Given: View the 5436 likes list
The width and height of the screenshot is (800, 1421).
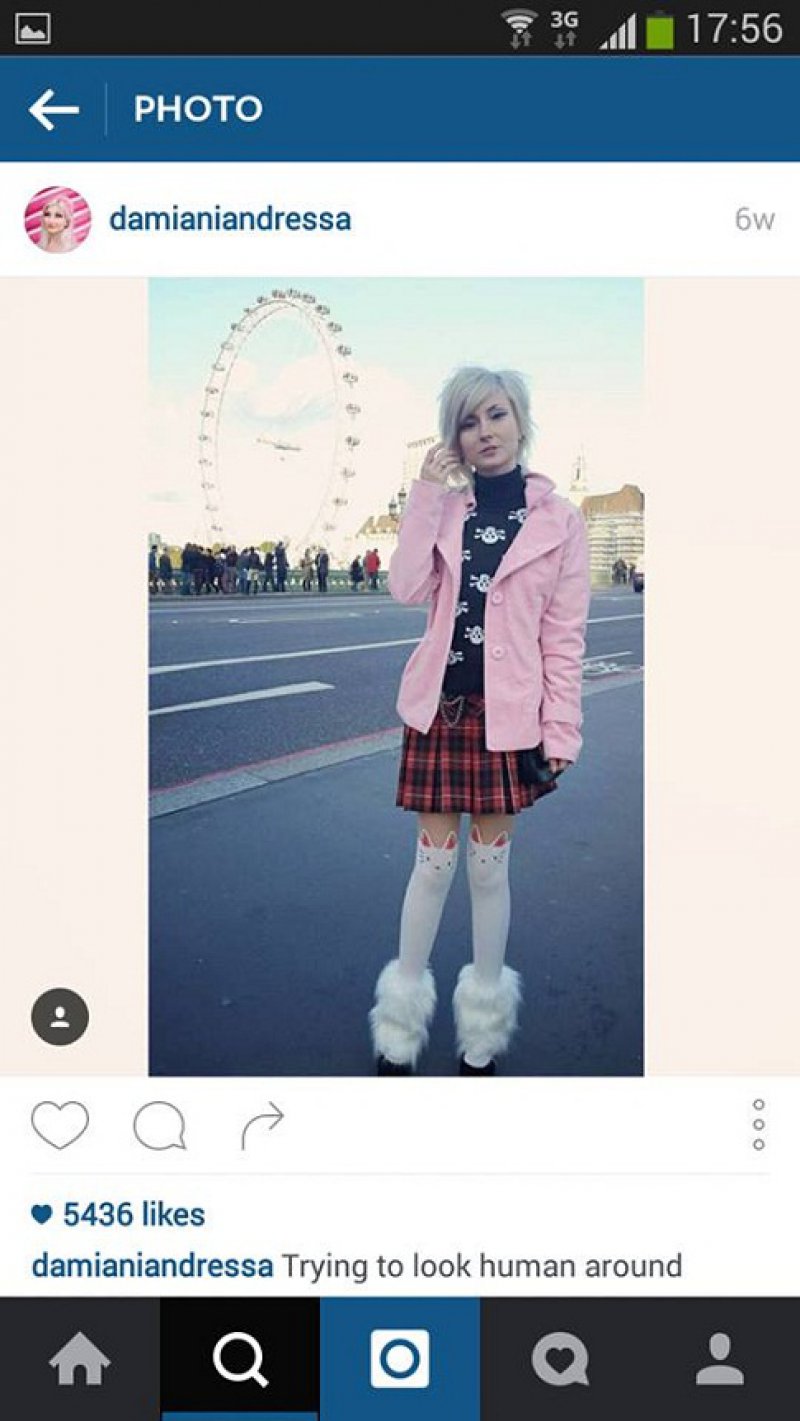Looking at the screenshot, I should pyautogui.click(x=118, y=1215).
